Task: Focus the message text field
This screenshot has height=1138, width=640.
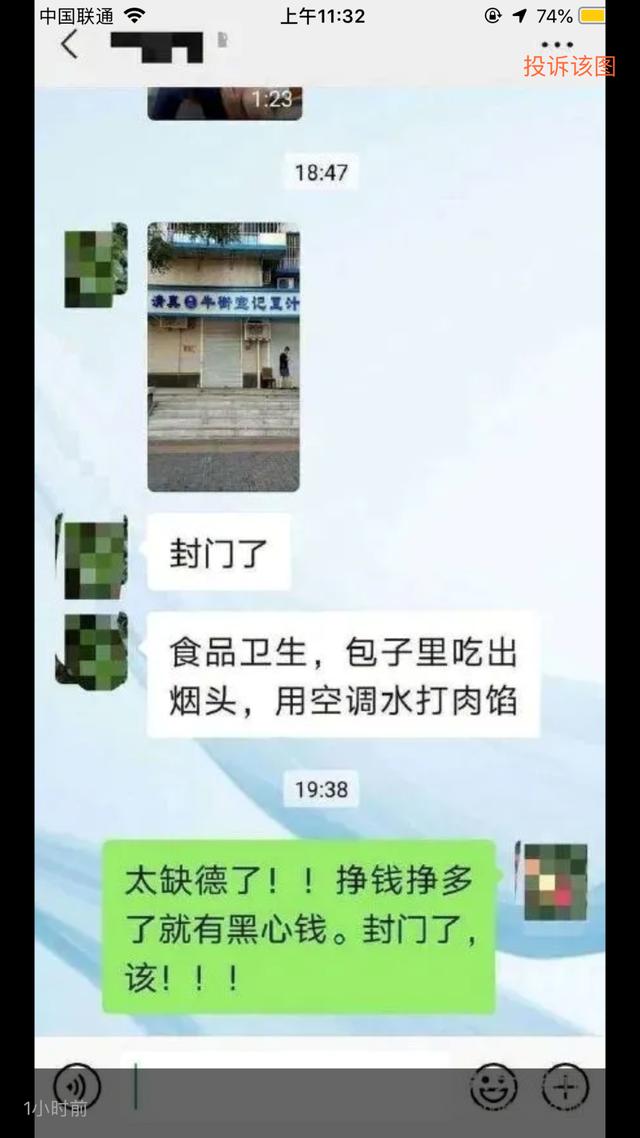Action: point(290,1087)
